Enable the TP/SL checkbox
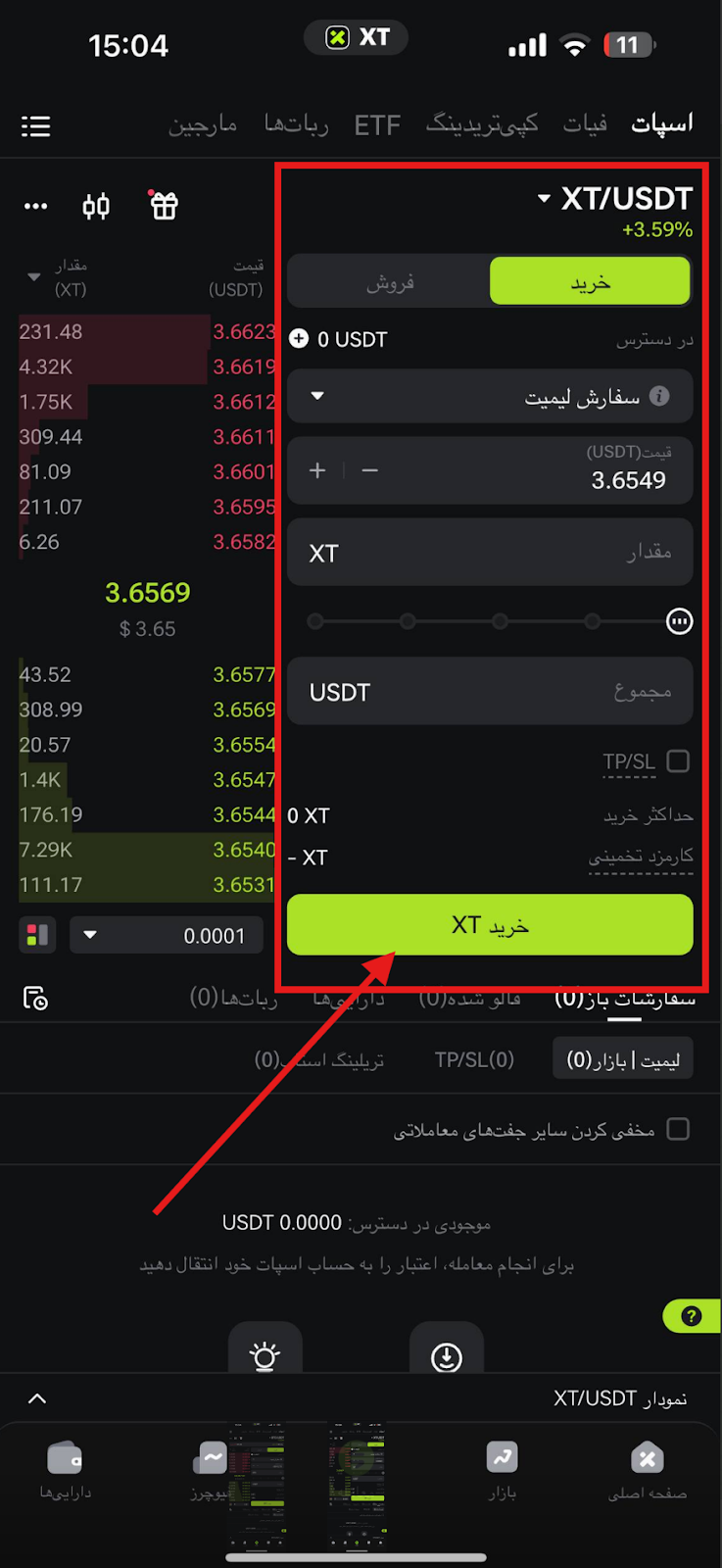This screenshot has width=722, height=1568. coord(677,761)
